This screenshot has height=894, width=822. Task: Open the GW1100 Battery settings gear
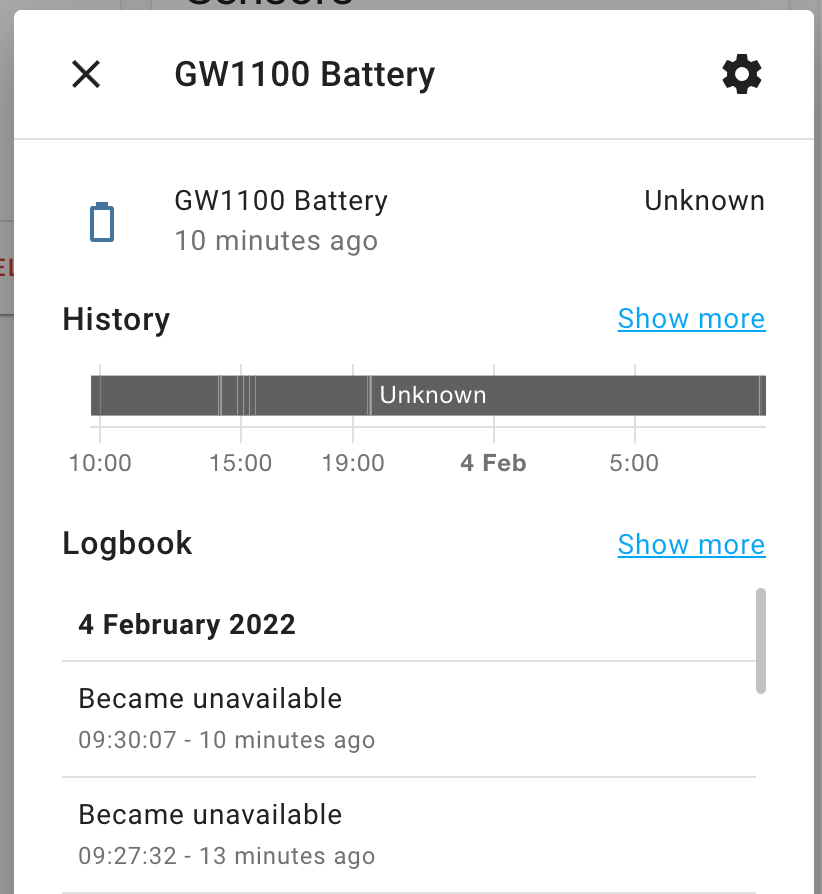pyautogui.click(x=741, y=74)
